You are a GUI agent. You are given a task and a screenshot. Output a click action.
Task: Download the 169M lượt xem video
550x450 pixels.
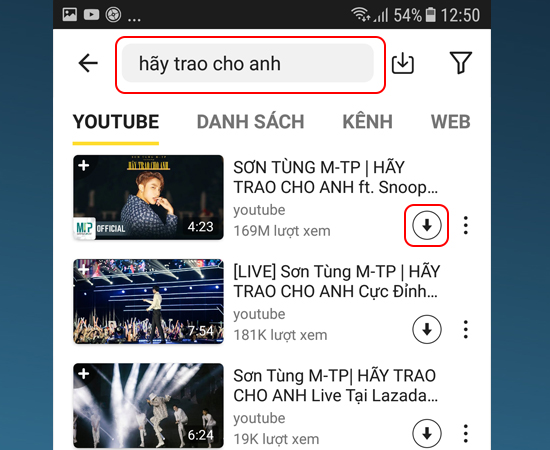427,225
